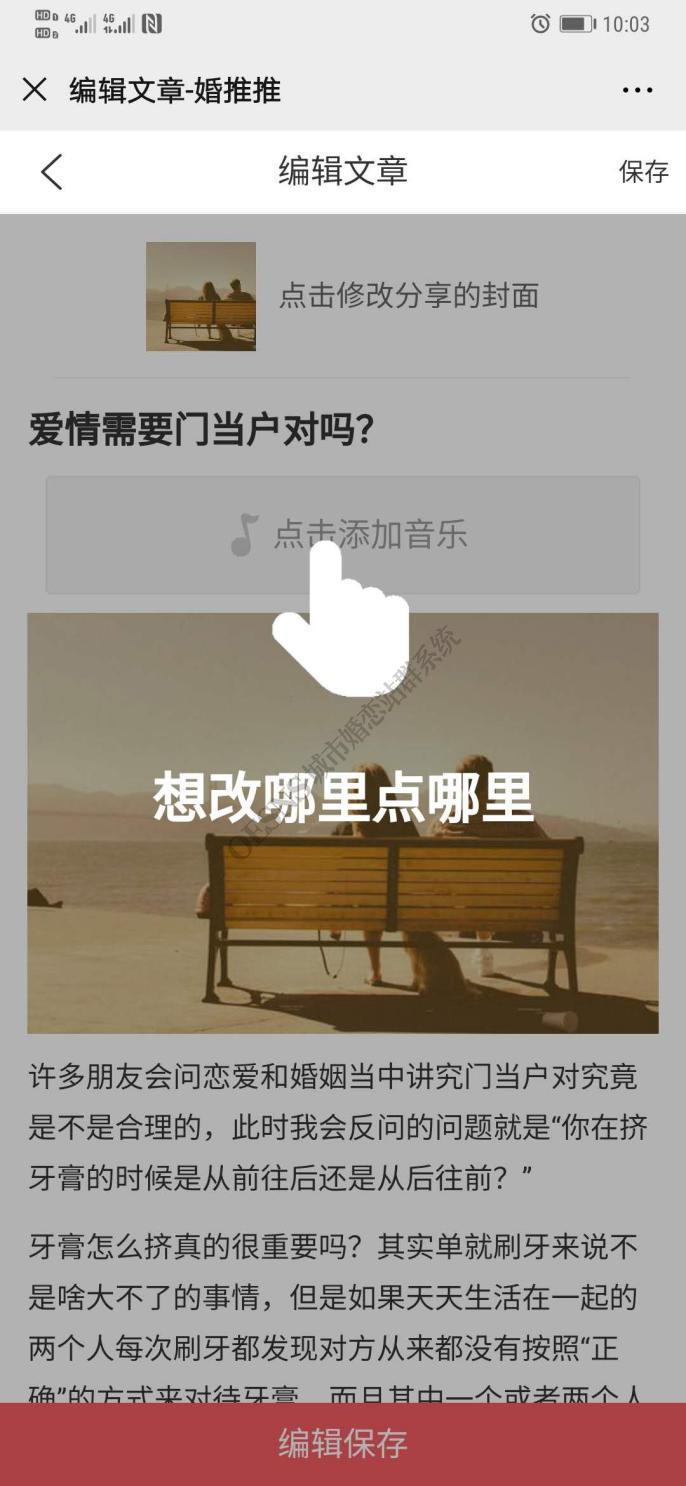The height and width of the screenshot is (1486, 686).
Task: Open the three-dot overflow menu
Action: [x=637, y=90]
